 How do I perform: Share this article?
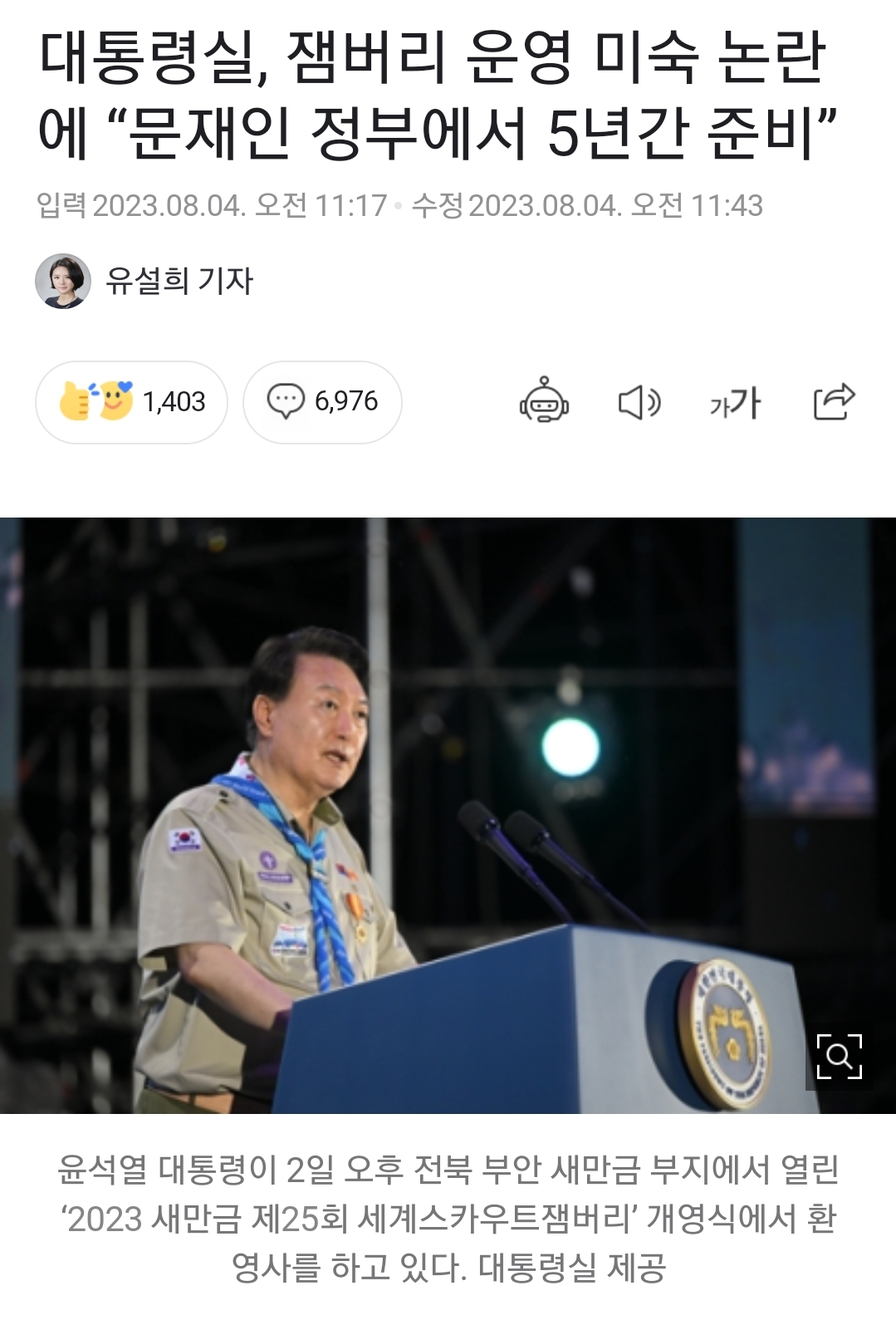[x=834, y=401]
